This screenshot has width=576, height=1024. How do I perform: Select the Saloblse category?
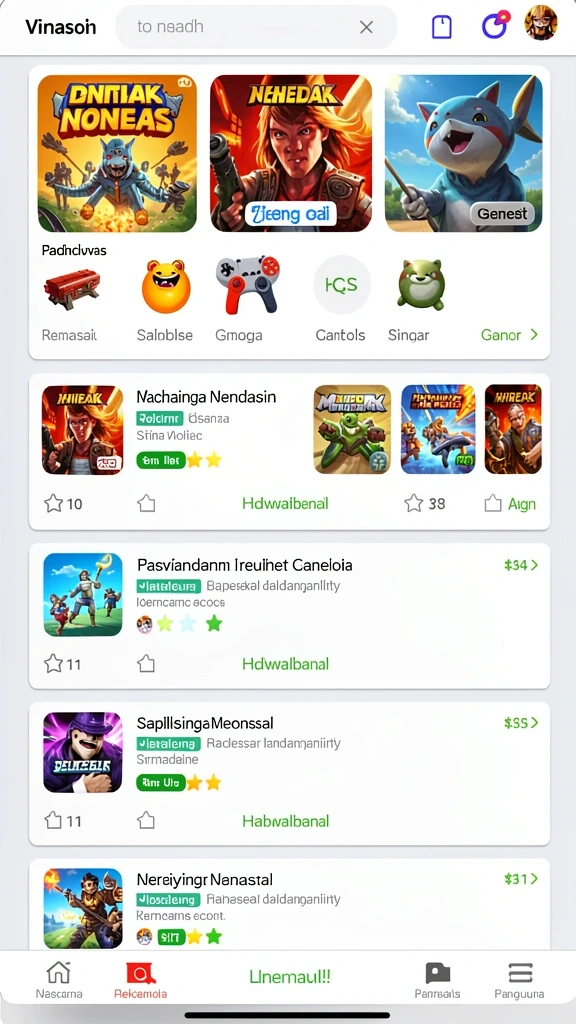[165, 300]
